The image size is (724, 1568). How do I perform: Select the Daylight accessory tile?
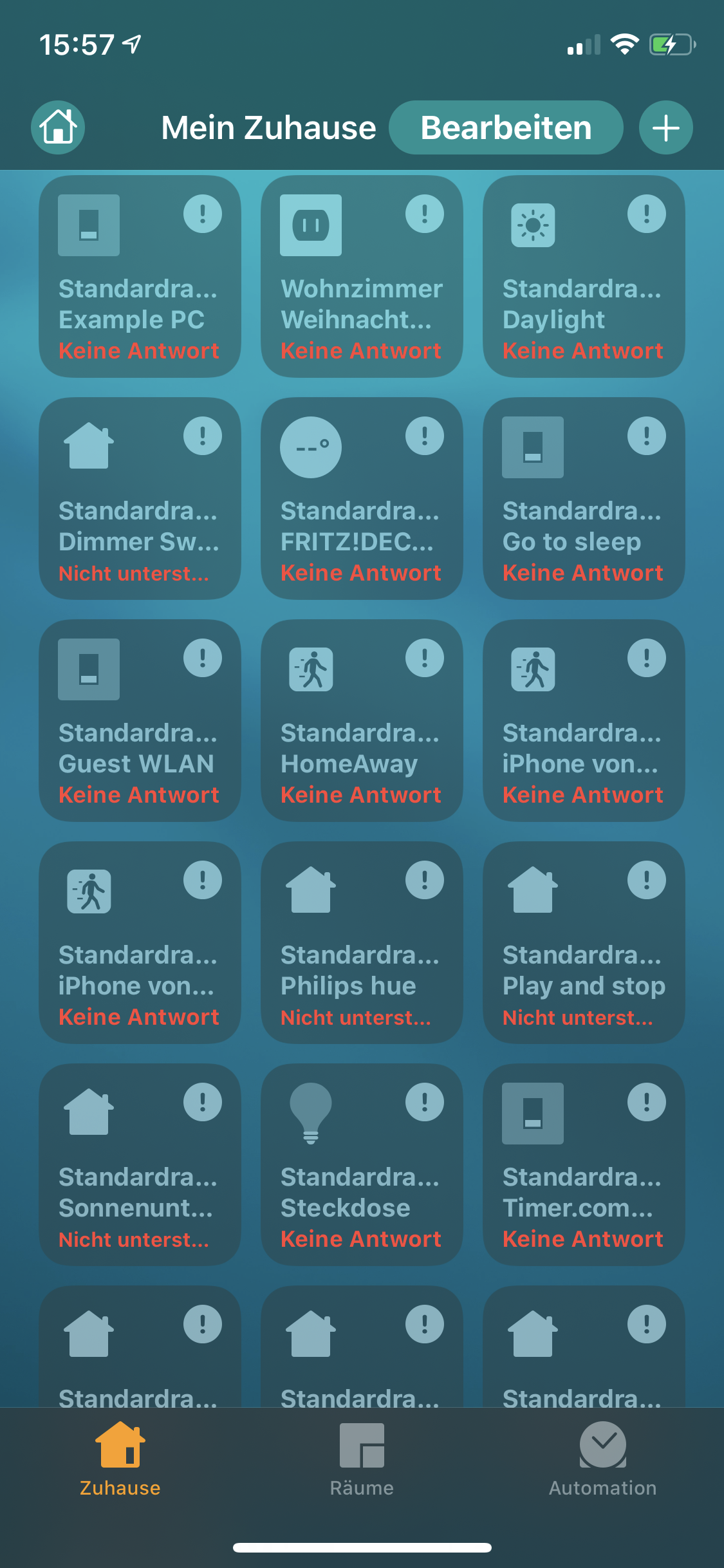click(x=584, y=277)
